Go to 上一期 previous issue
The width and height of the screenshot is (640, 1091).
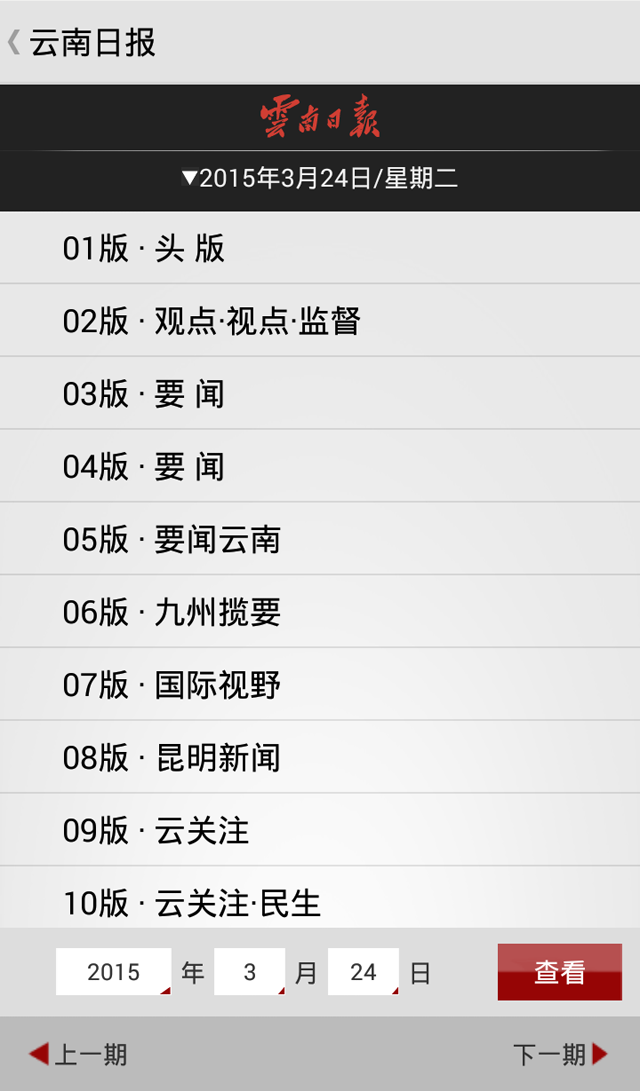point(78,1054)
